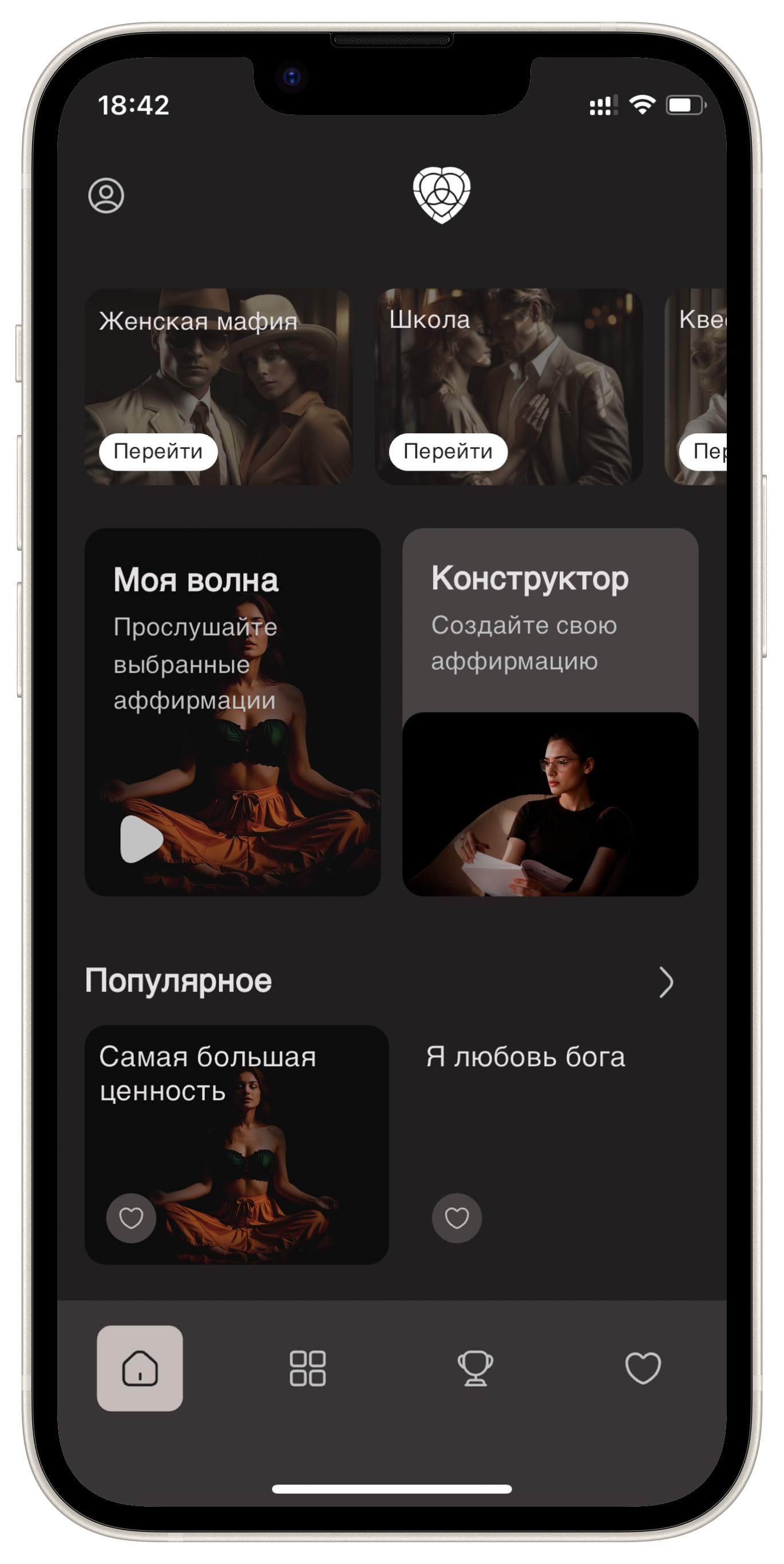Viewport: 784px width, 1564px height.
Task: Open the Конструктор card
Action: pyautogui.click(x=550, y=710)
